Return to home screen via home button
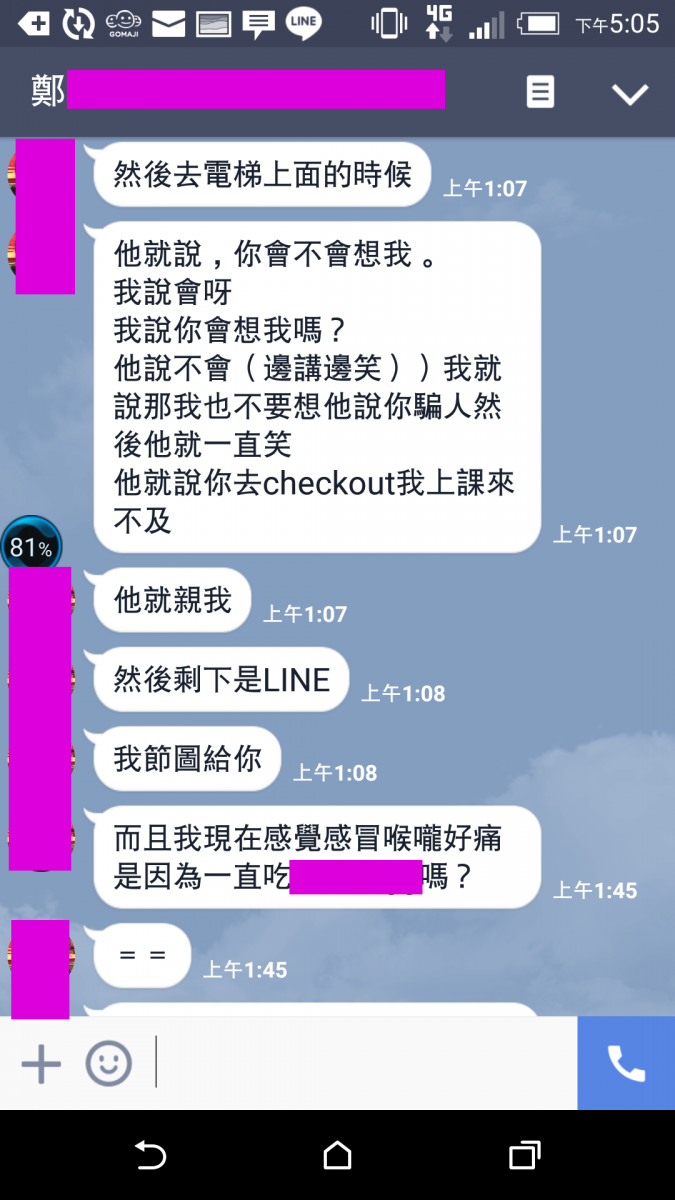 [x=338, y=1156]
